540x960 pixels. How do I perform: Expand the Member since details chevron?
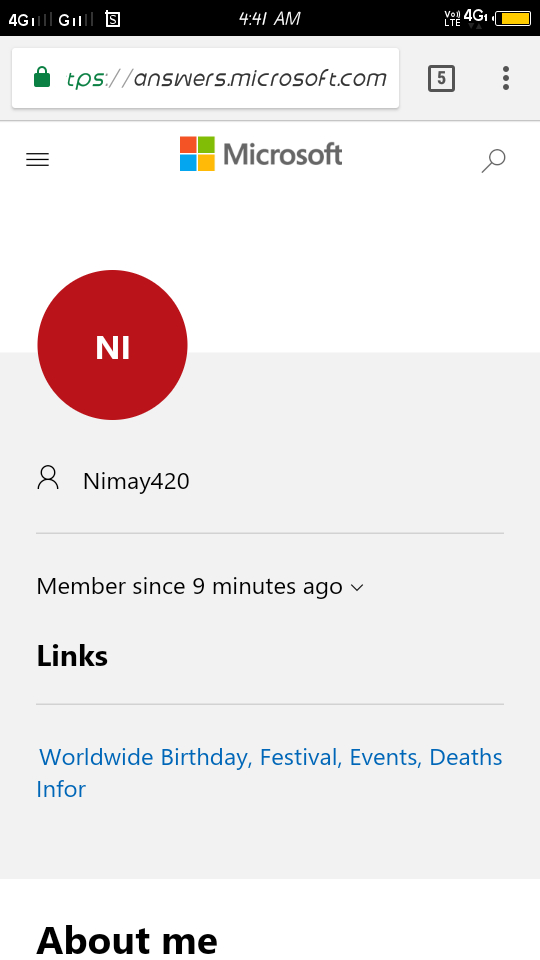pos(357,588)
